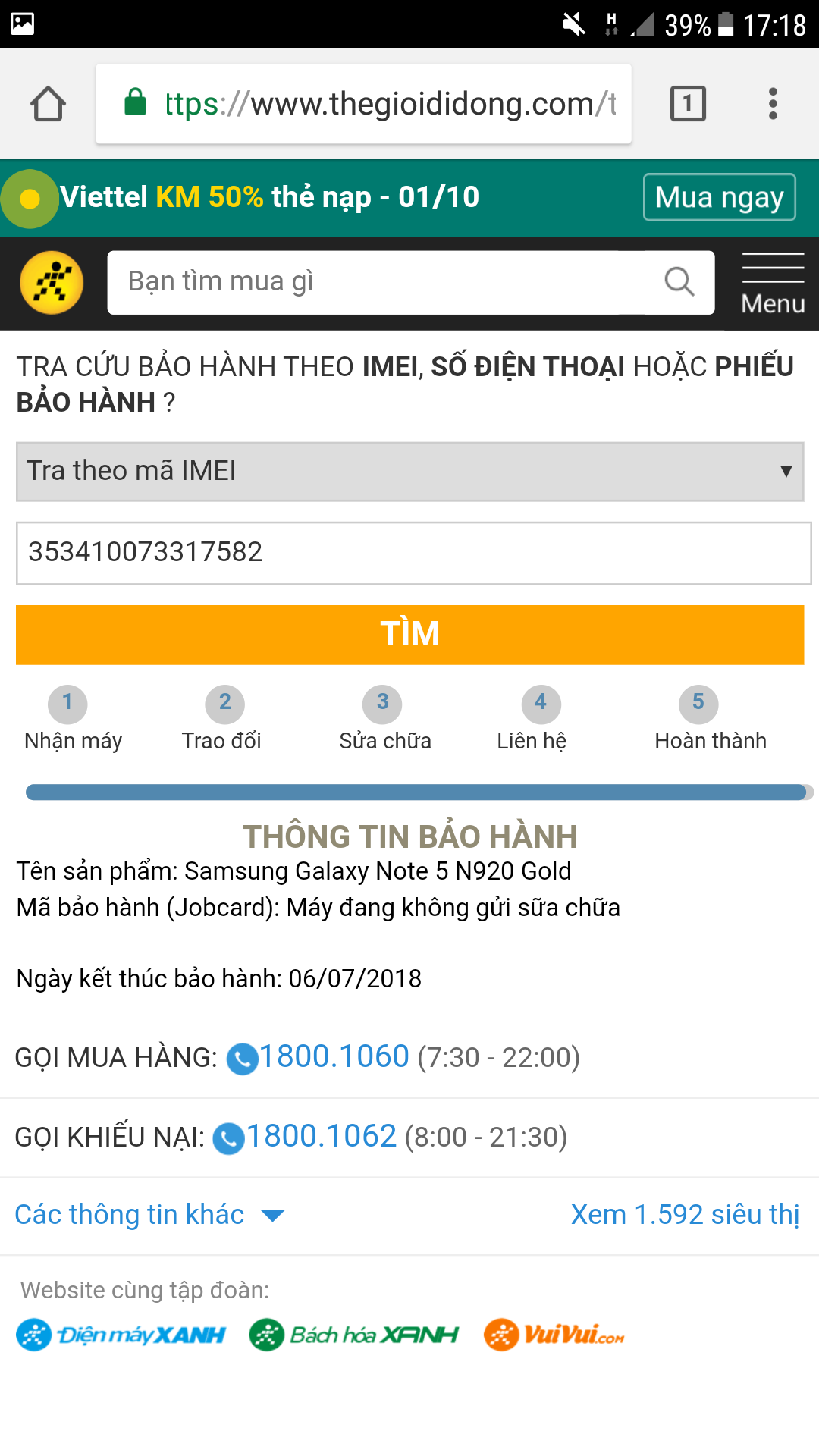Tap the magnifier search icon

coord(679,282)
